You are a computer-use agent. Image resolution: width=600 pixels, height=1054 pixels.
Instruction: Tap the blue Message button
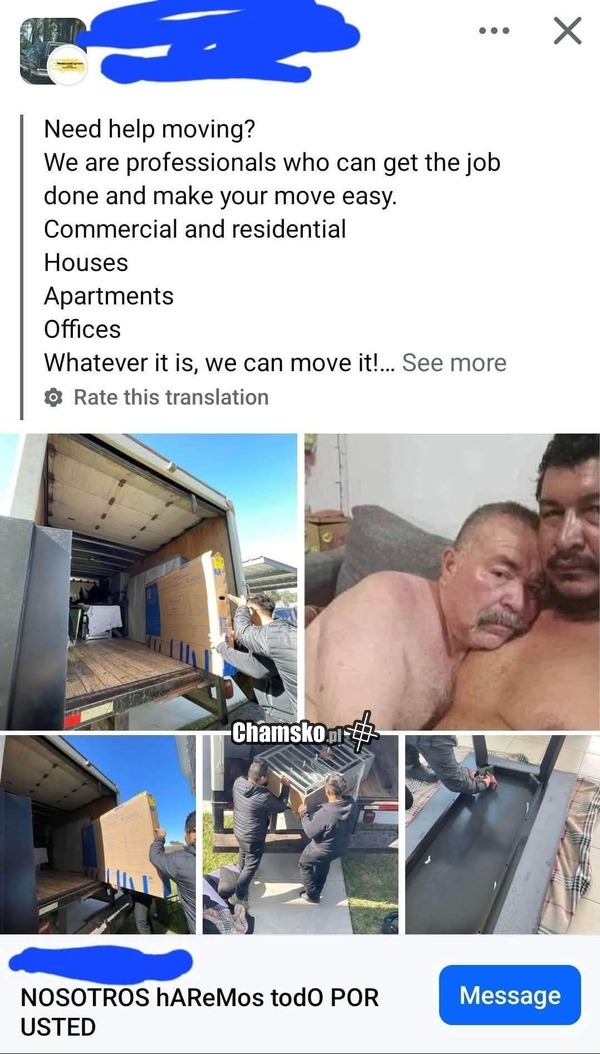tap(509, 995)
